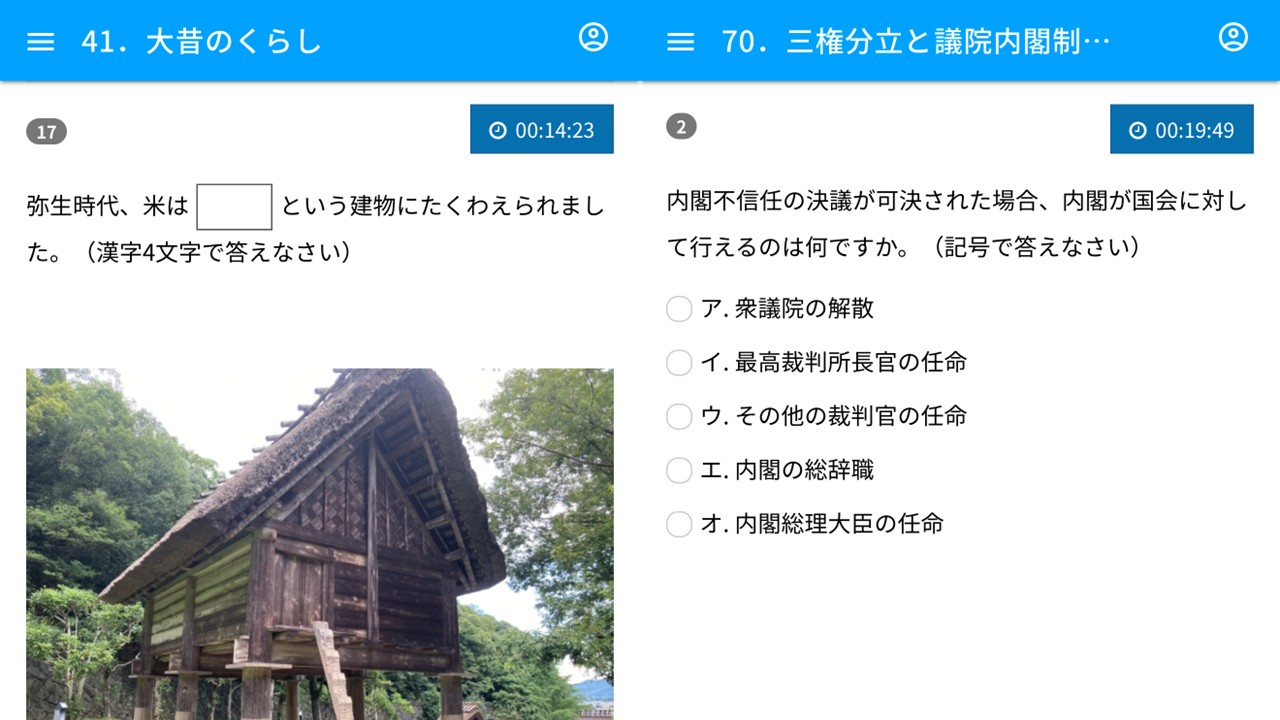1280x720 pixels.
Task: Choose option イ. 最高裁判所長官の任命
Action: 679,363
